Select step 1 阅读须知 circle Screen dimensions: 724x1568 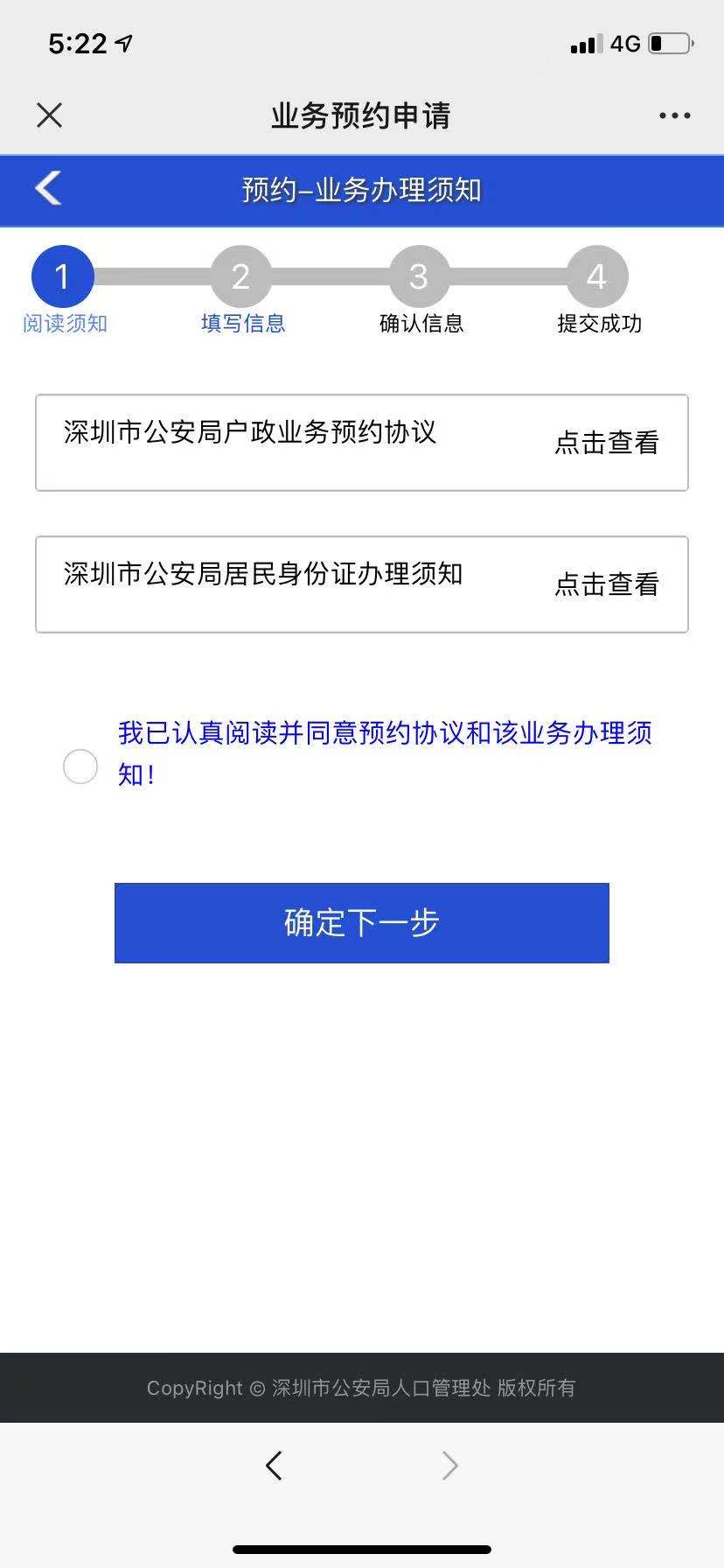click(62, 276)
